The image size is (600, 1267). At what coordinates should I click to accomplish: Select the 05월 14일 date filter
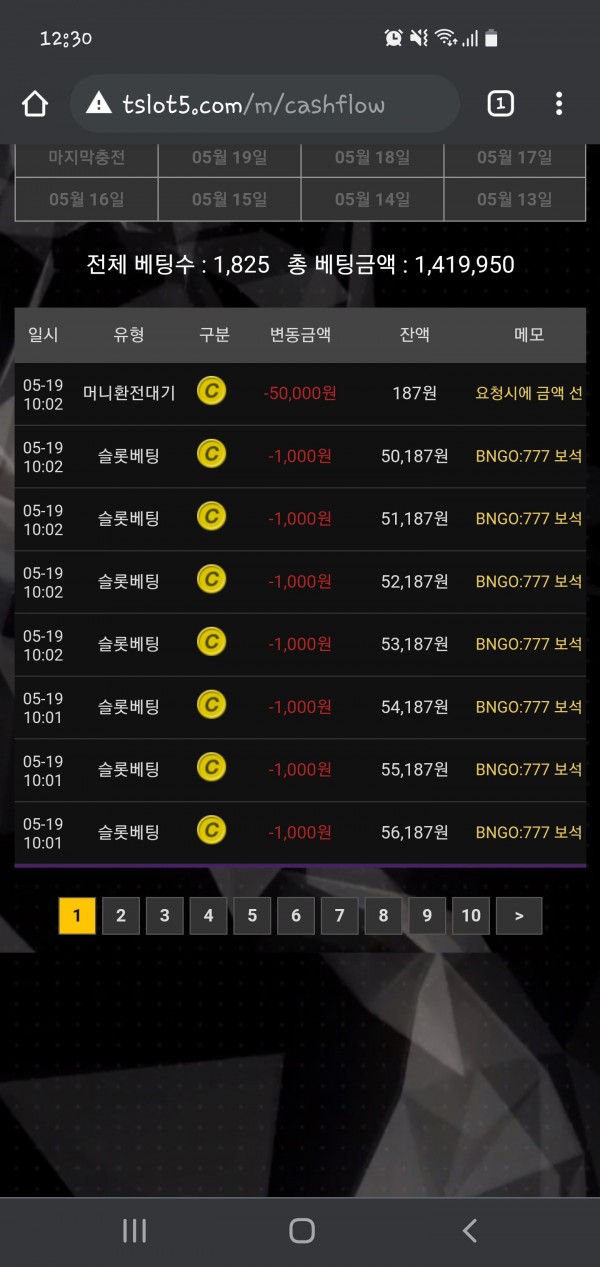click(372, 199)
